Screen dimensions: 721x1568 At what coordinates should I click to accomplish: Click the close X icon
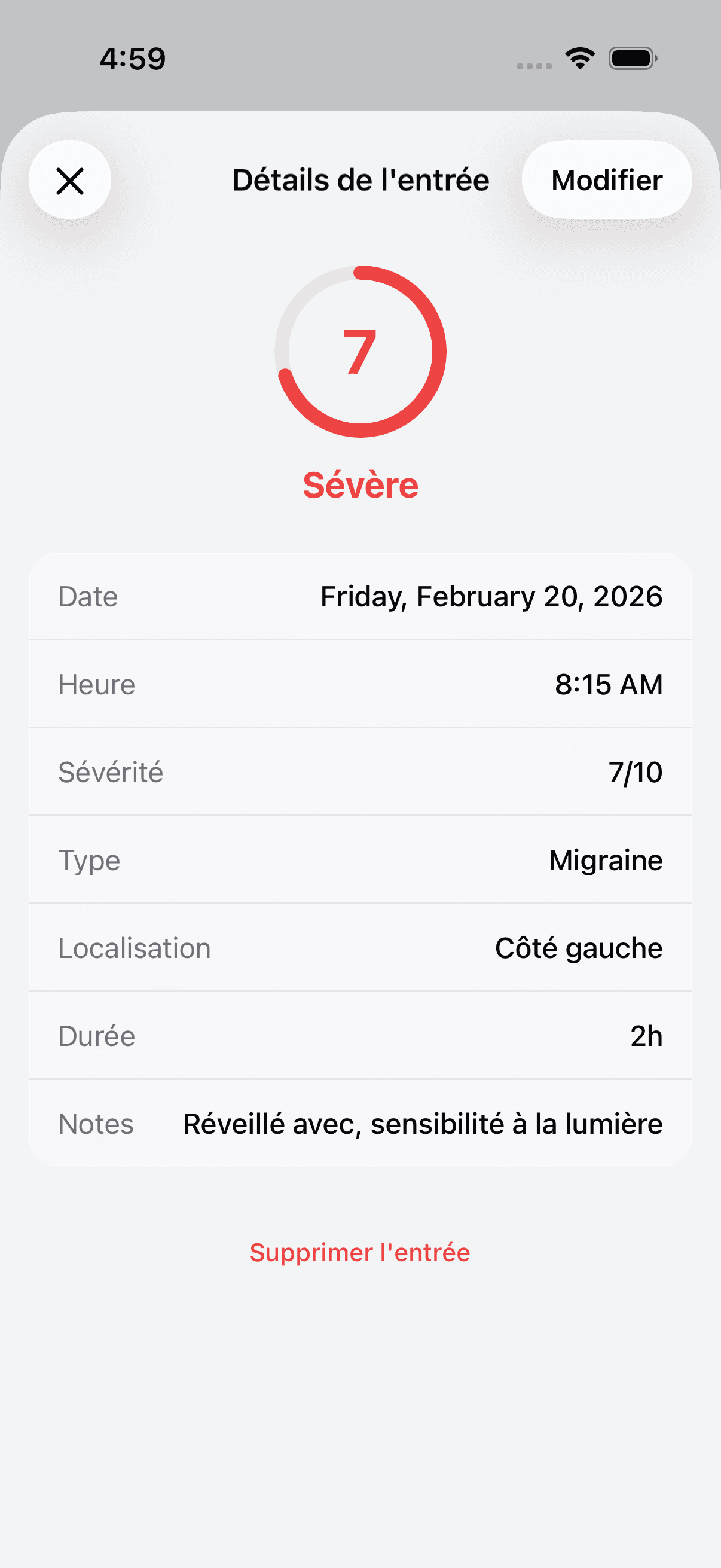tap(70, 180)
